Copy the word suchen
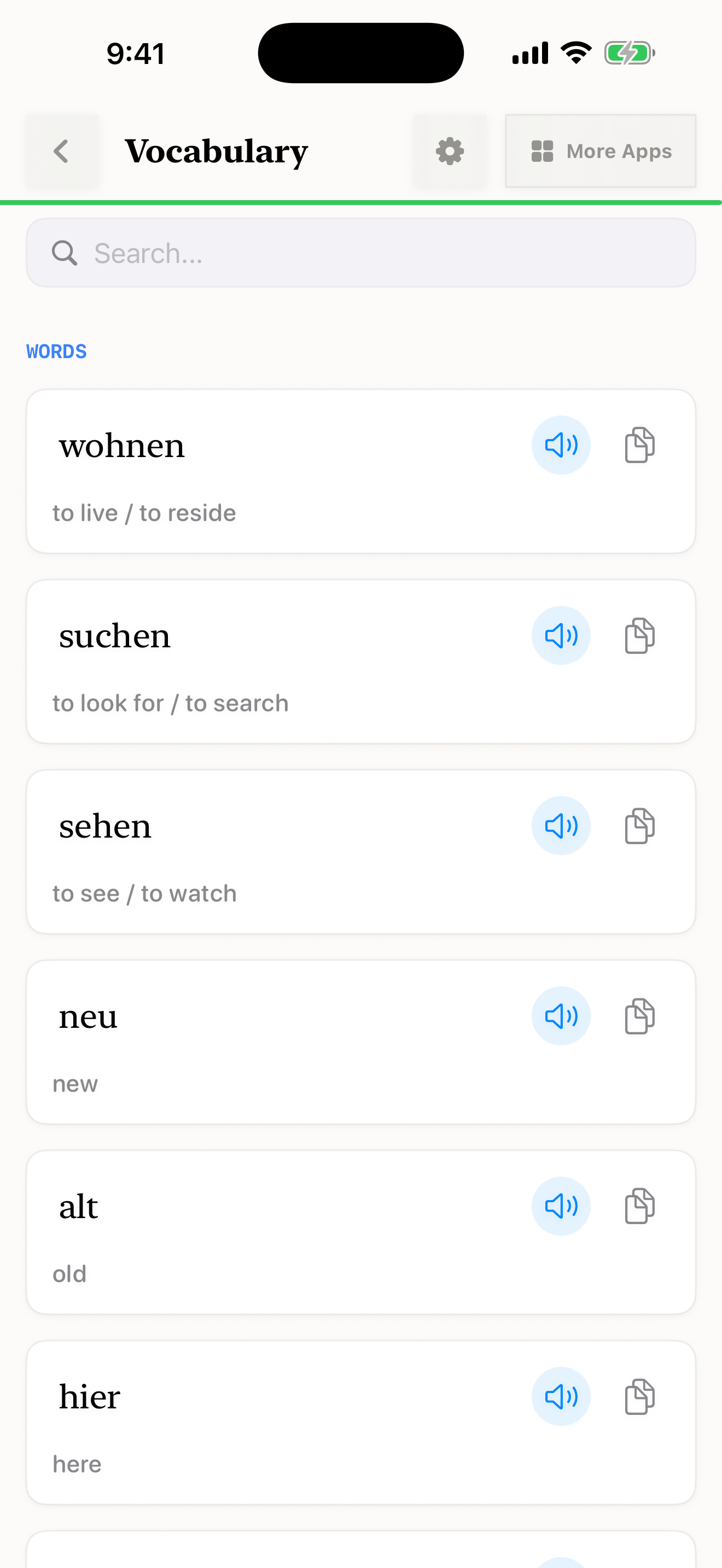 [639, 635]
